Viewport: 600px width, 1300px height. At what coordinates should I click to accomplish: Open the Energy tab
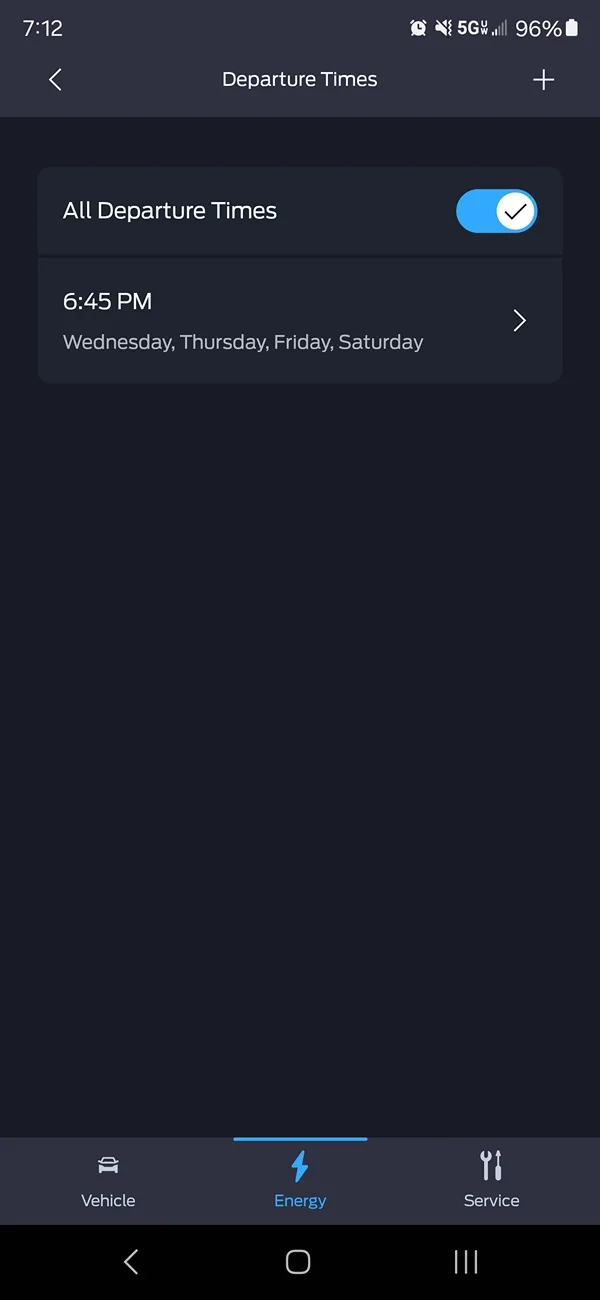coord(300,1180)
